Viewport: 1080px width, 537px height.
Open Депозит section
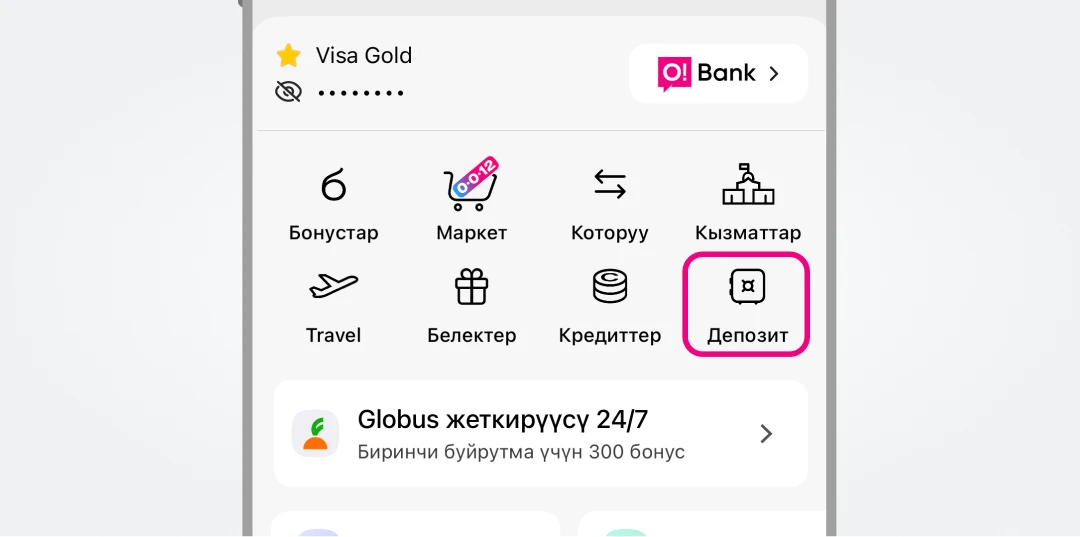(746, 305)
